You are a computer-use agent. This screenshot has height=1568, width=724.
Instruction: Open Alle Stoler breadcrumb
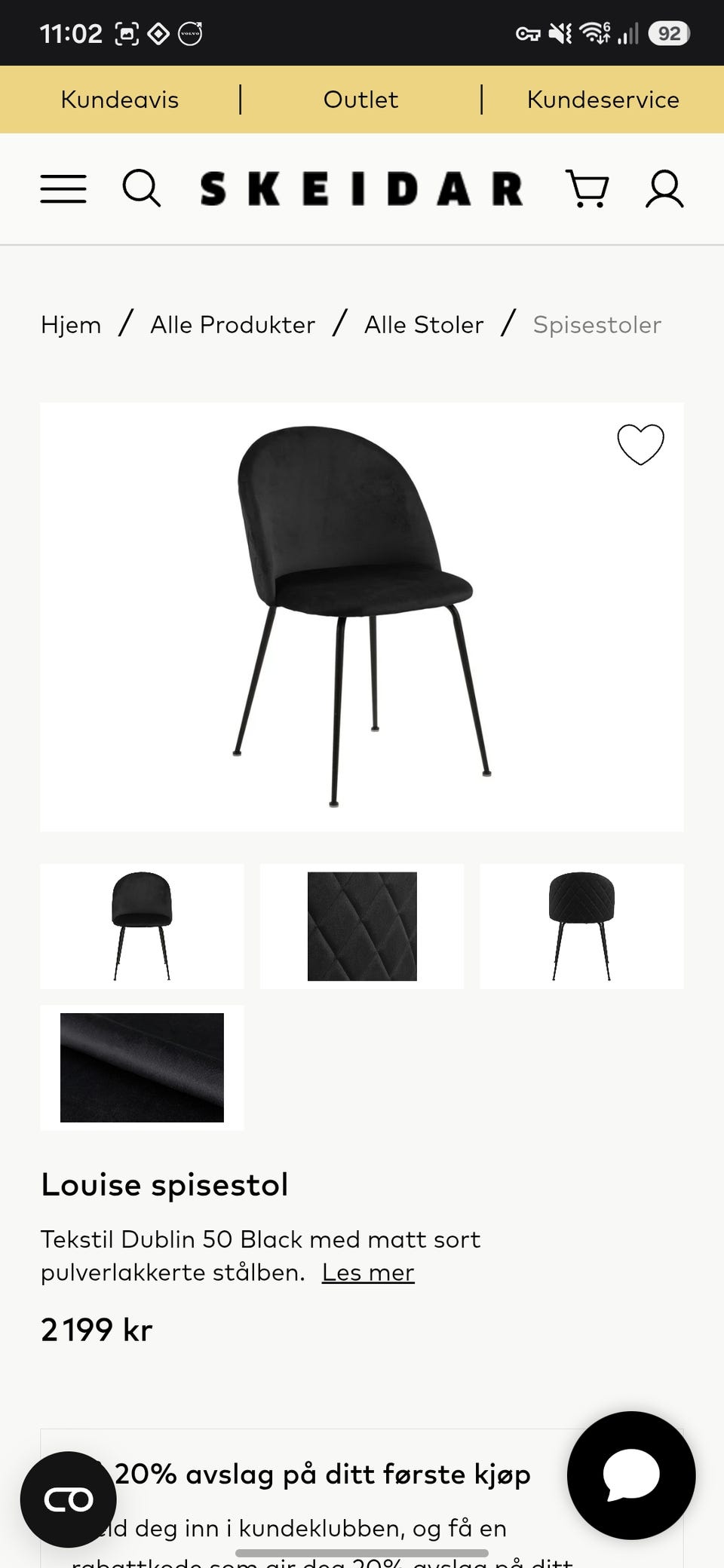(x=424, y=325)
